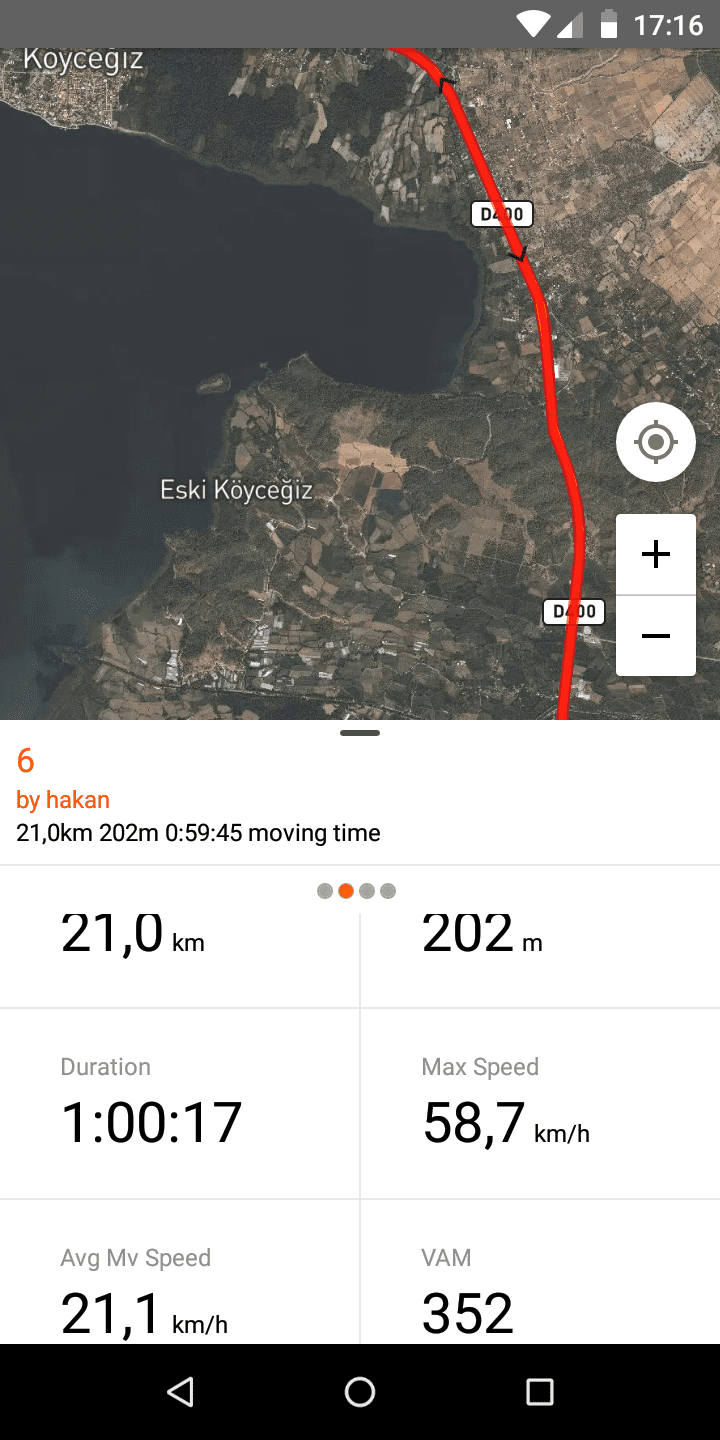
Task: Tap the bottom sheet drag handle
Action: pos(360,733)
